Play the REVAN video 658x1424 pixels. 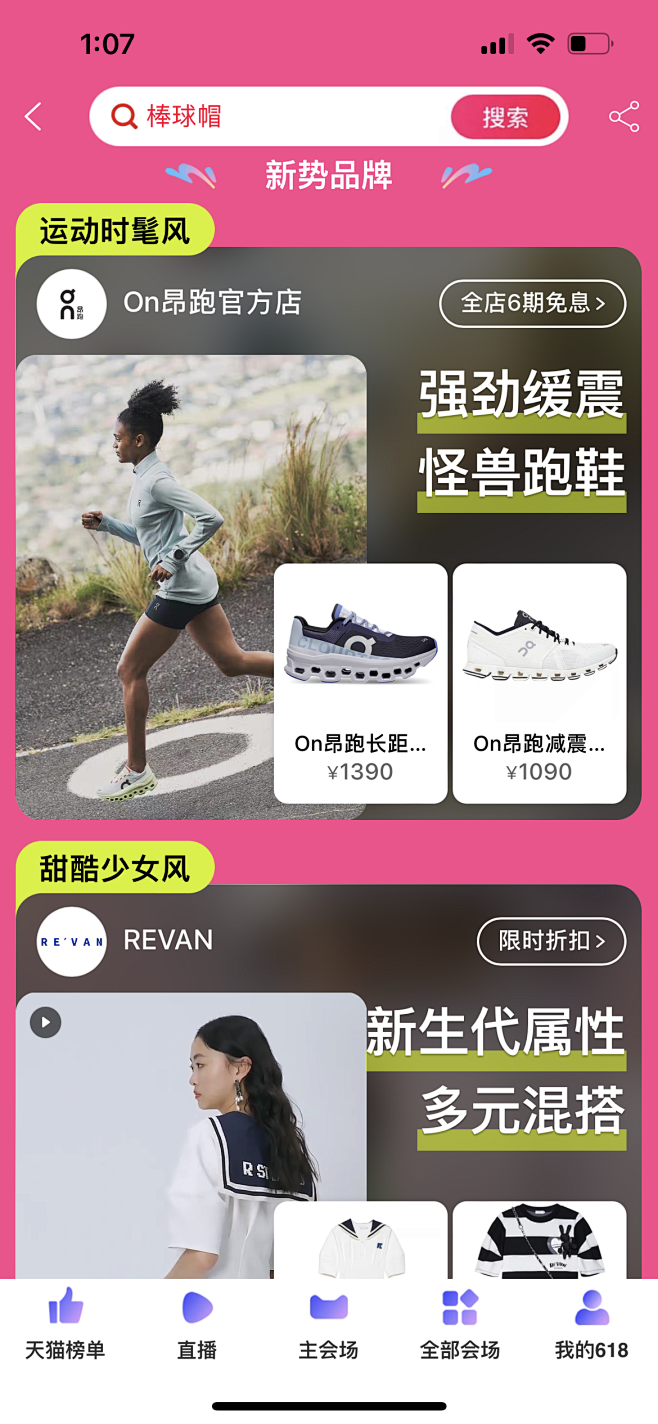point(45,1022)
